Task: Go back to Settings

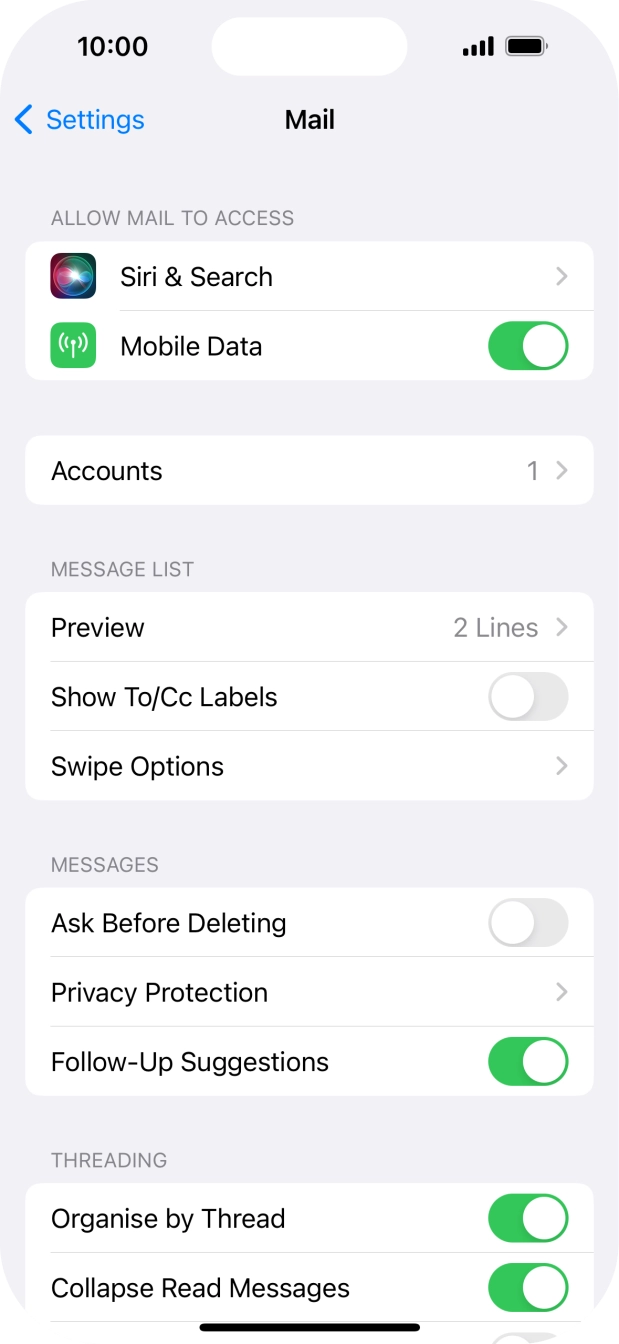Action: click(80, 120)
